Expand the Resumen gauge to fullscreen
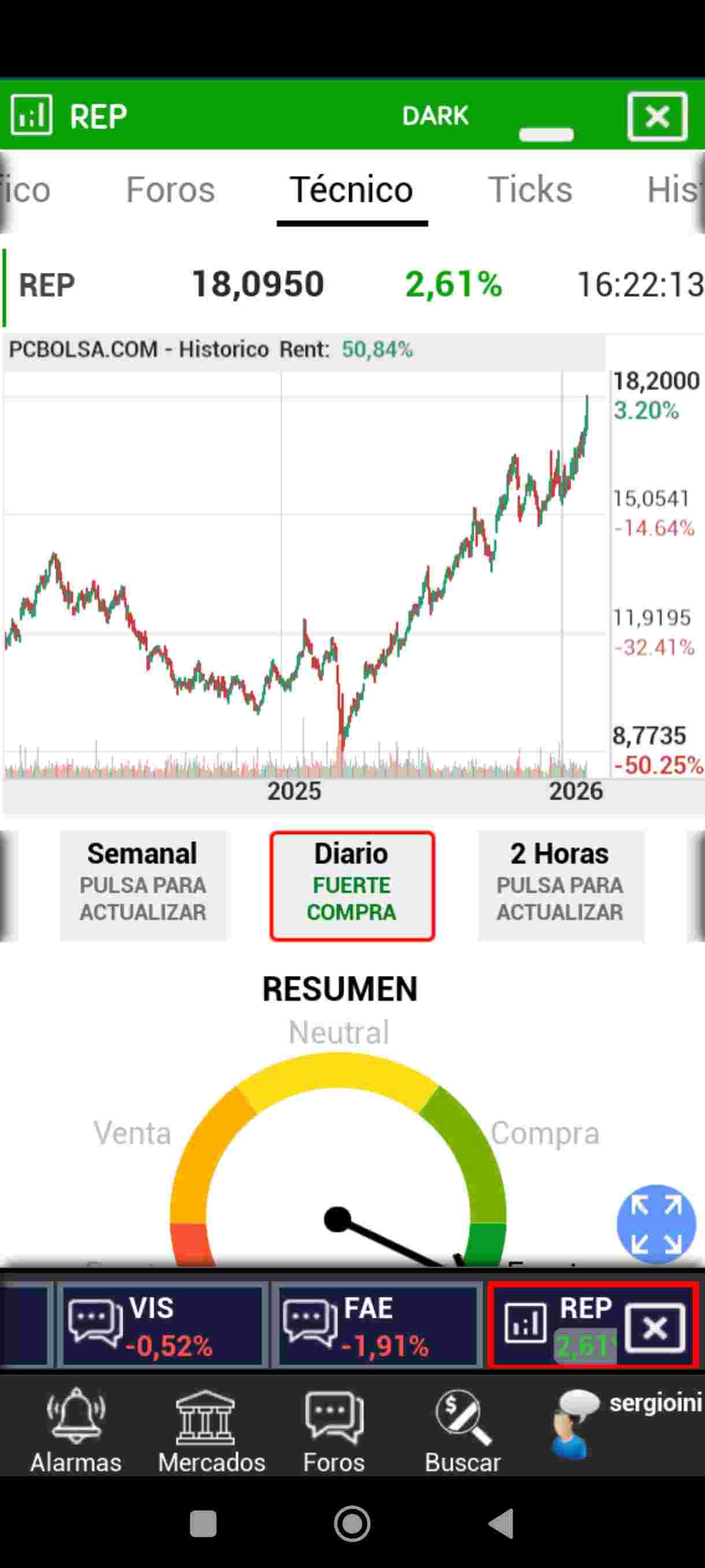 pos(657,1225)
